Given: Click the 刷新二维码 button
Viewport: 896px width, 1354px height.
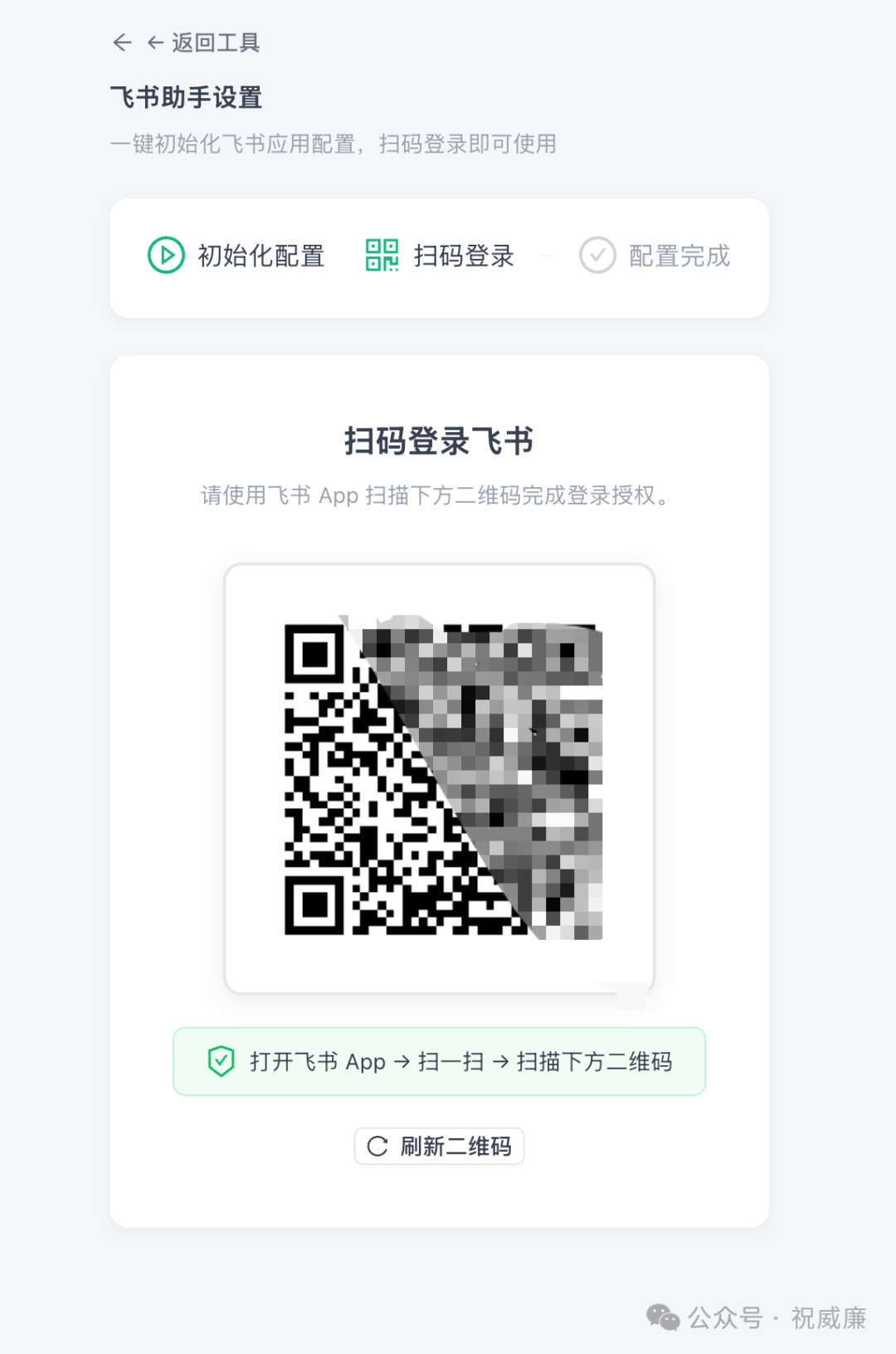Looking at the screenshot, I should 439,1146.
